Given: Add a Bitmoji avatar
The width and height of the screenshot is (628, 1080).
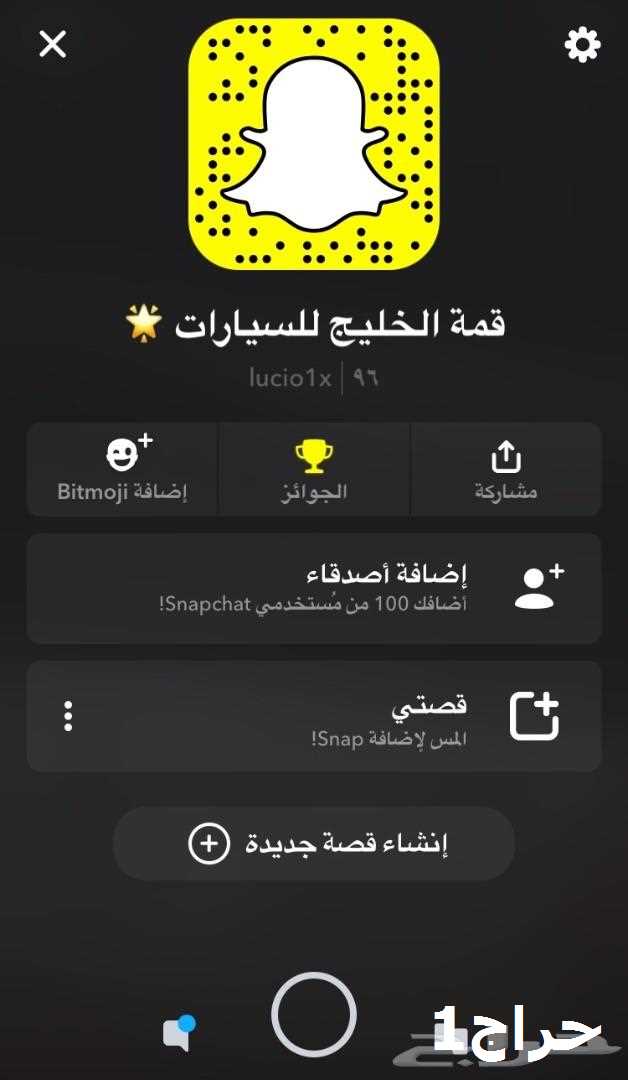Looking at the screenshot, I should pyautogui.click(x=123, y=469).
